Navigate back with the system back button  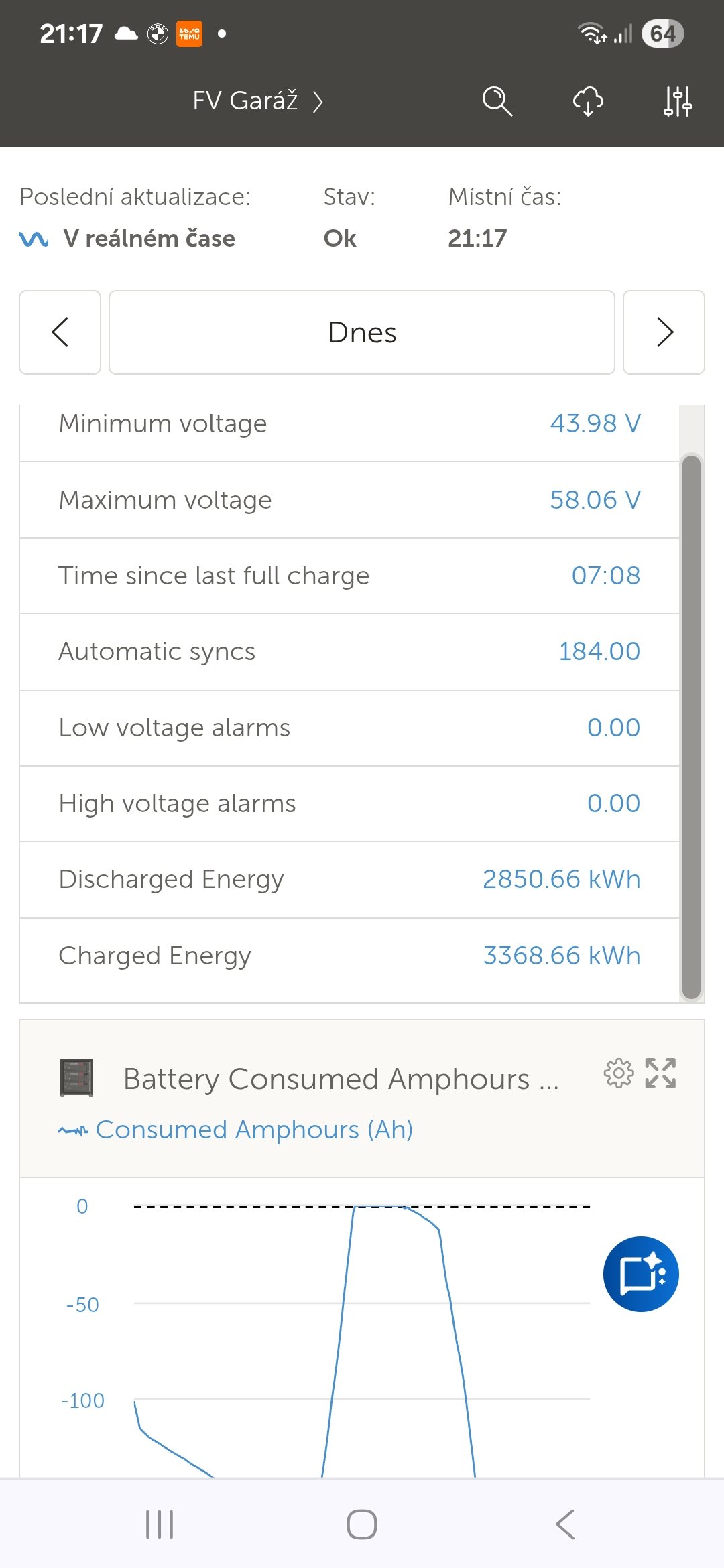pyautogui.click(x=565, y=1524)
